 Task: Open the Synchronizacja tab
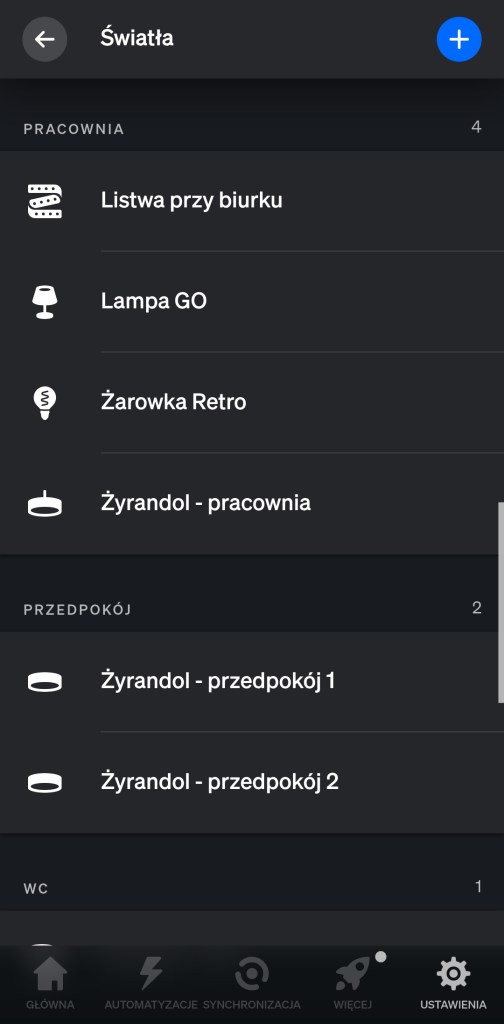point(251,984)
